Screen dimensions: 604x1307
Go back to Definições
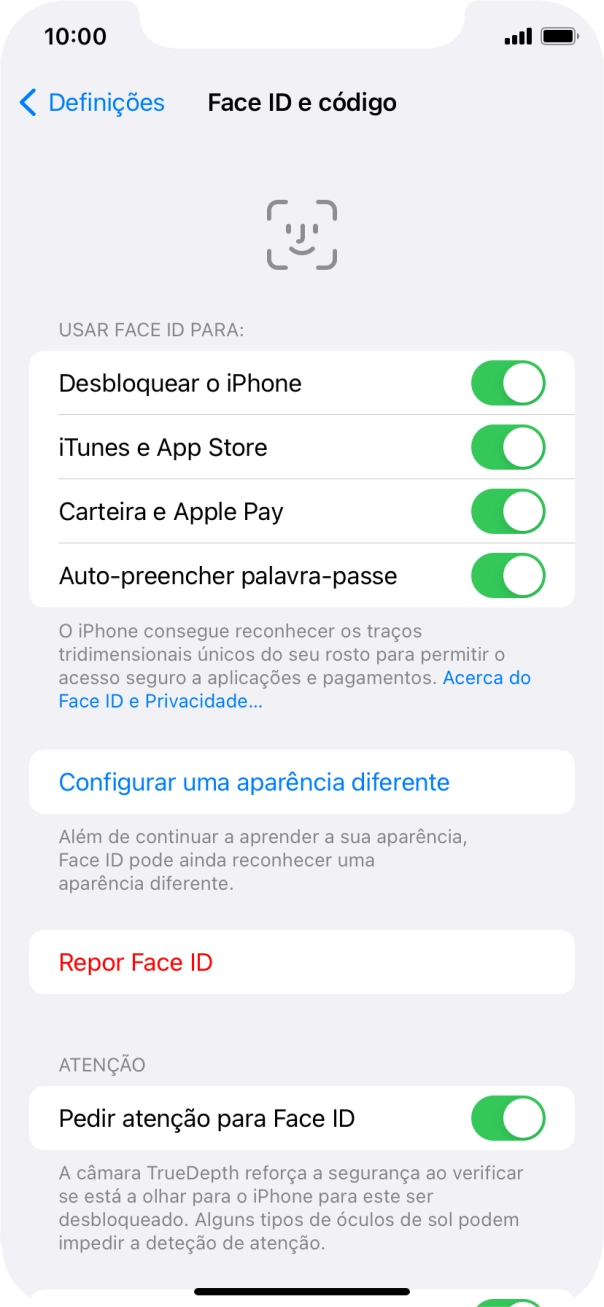pos(91,103)
